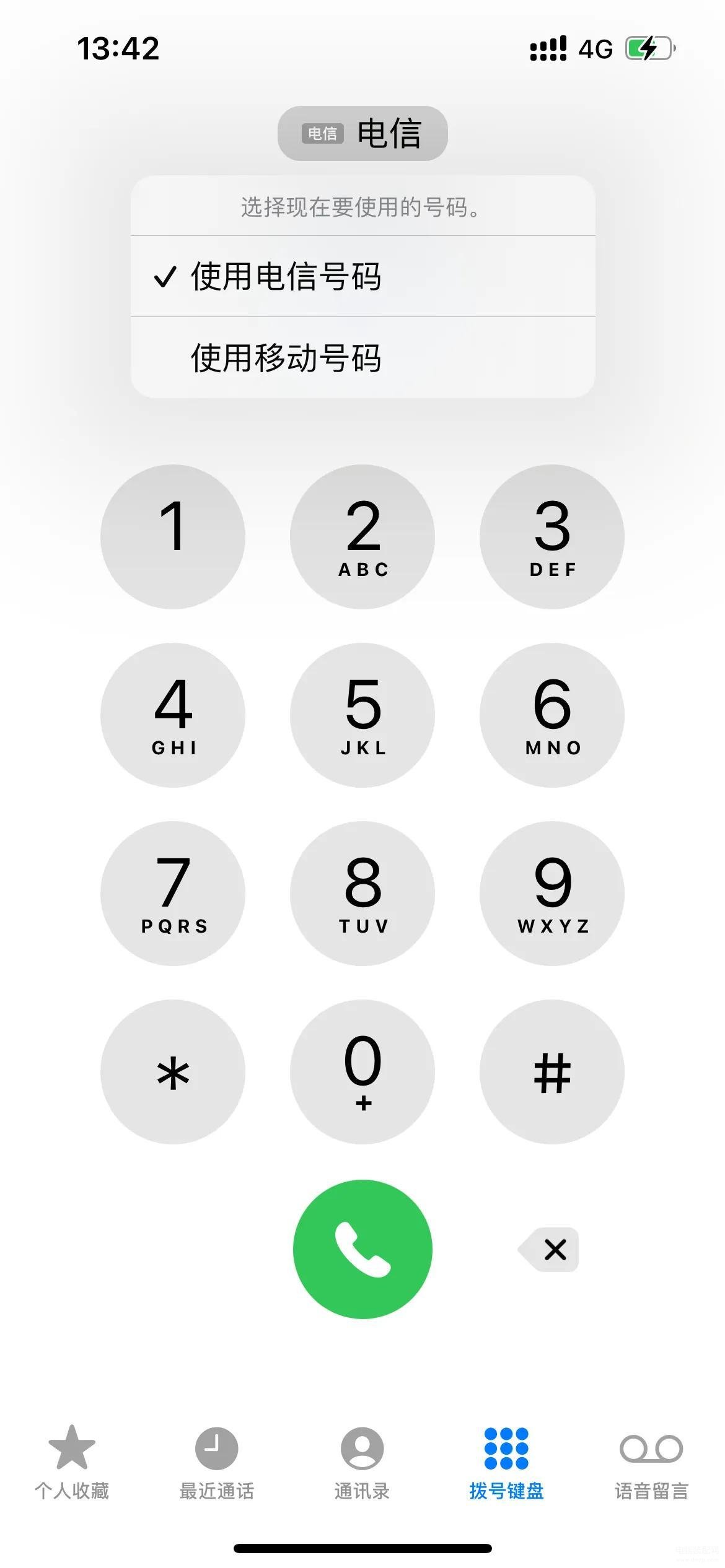Screen dimensions: 725x1568
Task: Delete last digit with backspace icon
Action: pos(548,1249)
